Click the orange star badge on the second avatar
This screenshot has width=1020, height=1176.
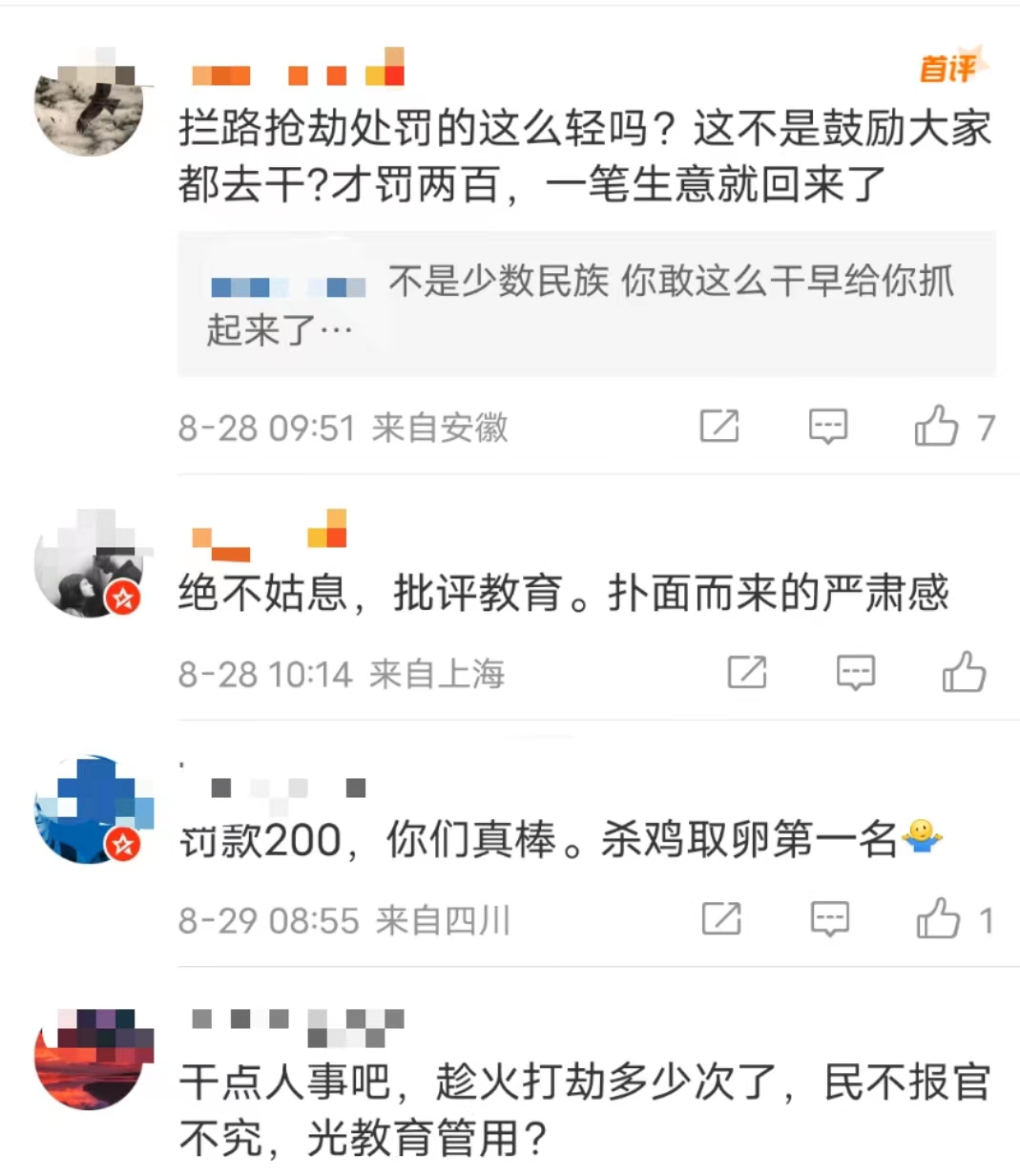pos(121,598)
